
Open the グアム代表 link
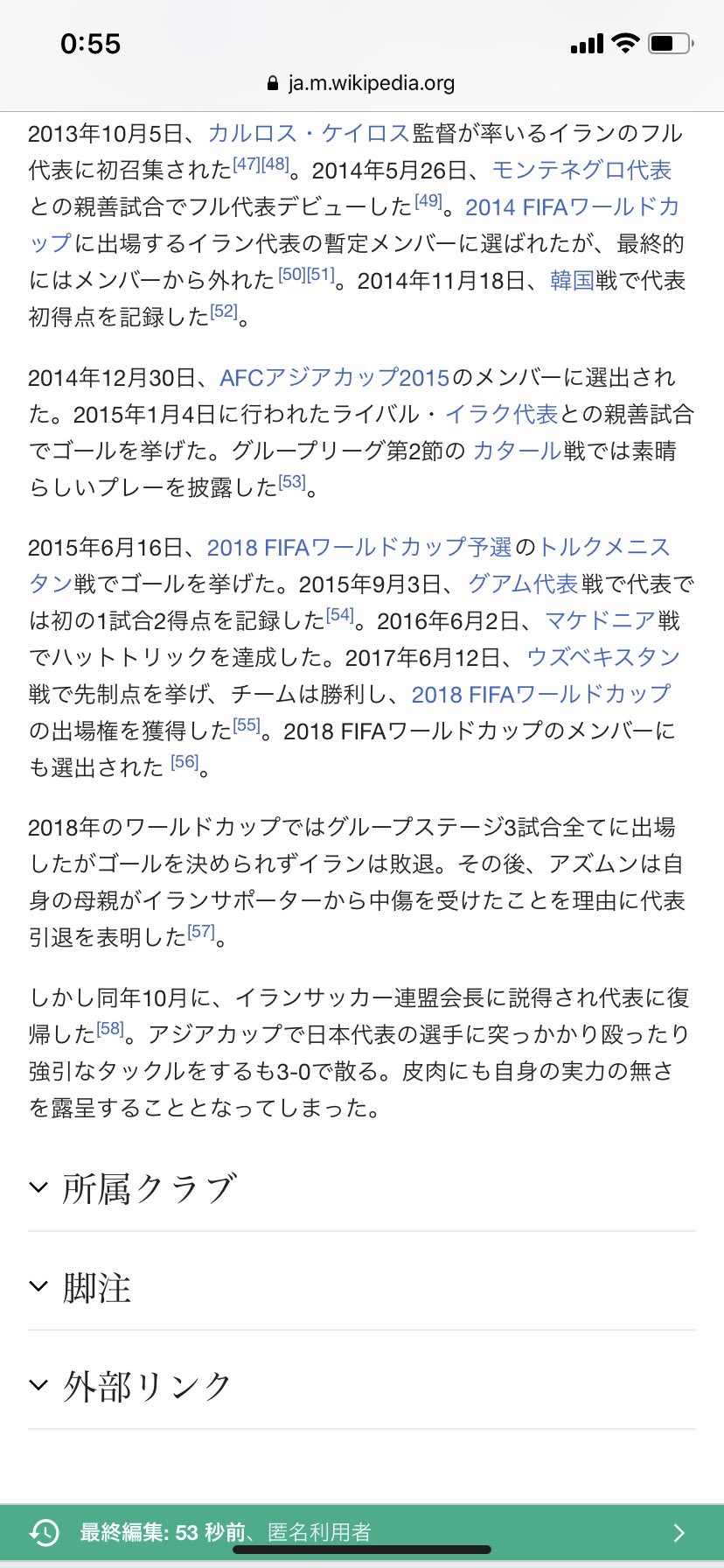(x=523, y=584)
